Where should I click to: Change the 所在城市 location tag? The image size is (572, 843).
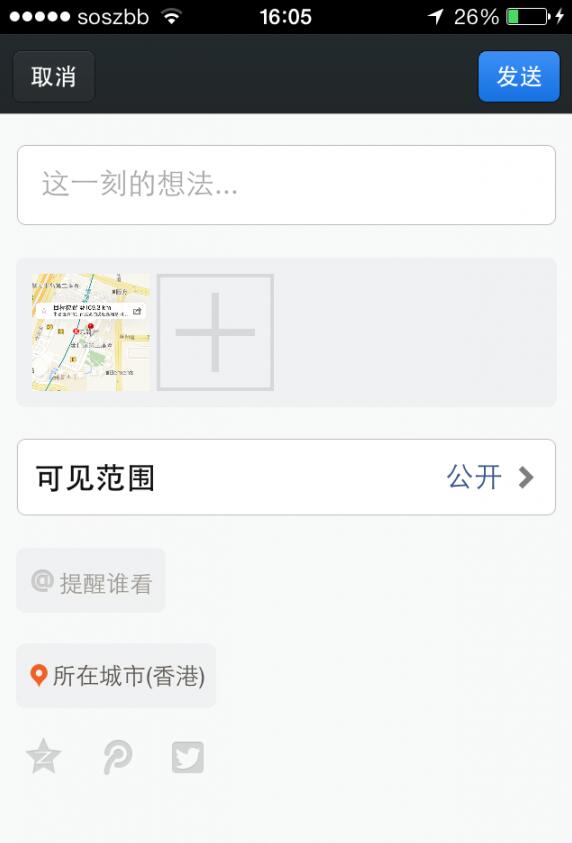point(116,676)
